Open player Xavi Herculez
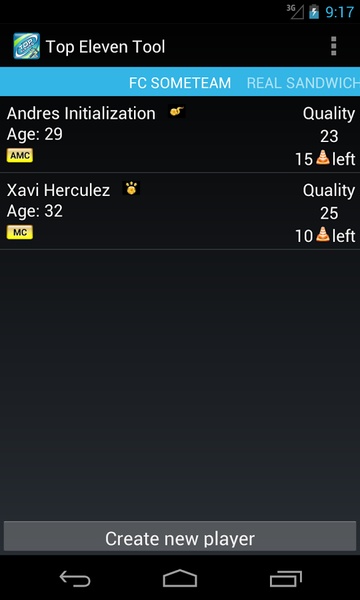Screen dimensions: 360x600 point(180,211)
